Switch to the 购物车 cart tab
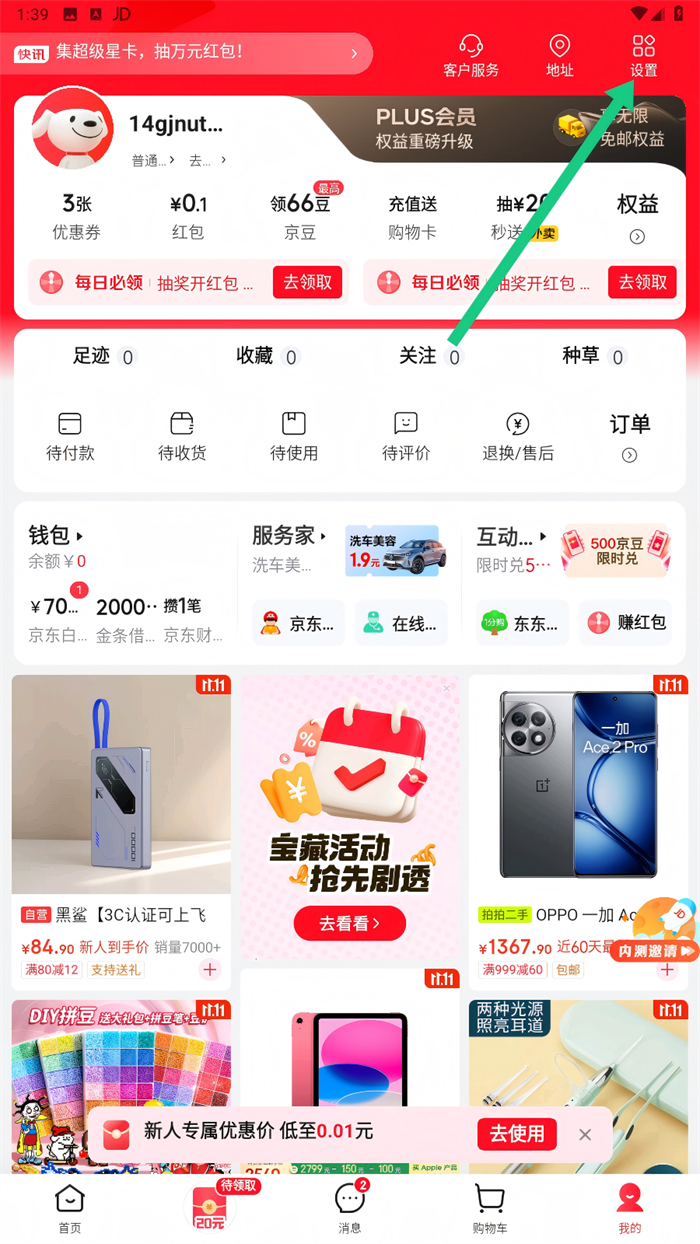Image resolution: width=700 pixels, height=1244 pixels. (489, 1208)
